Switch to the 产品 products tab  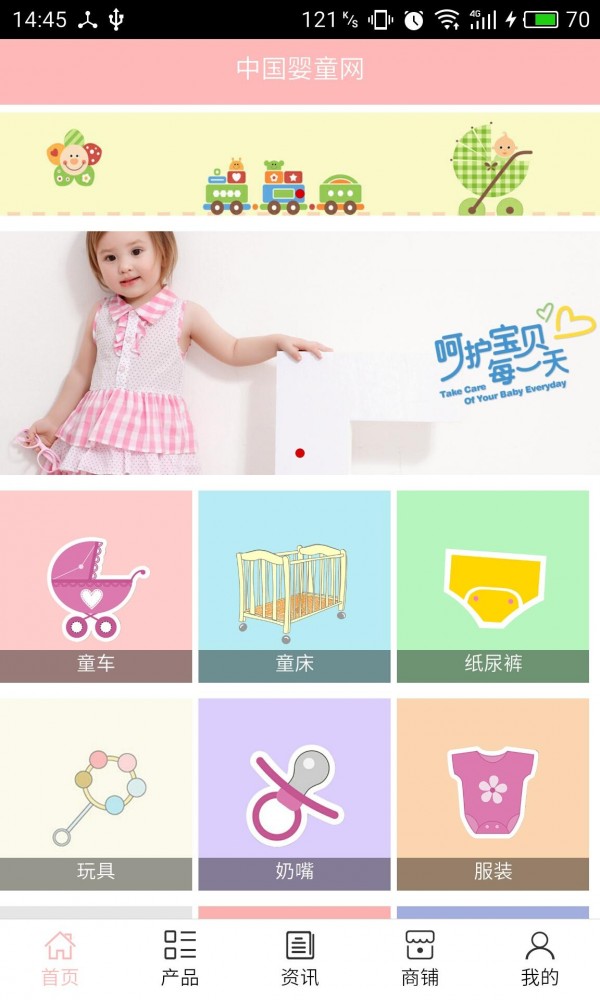tap(180, 958)
